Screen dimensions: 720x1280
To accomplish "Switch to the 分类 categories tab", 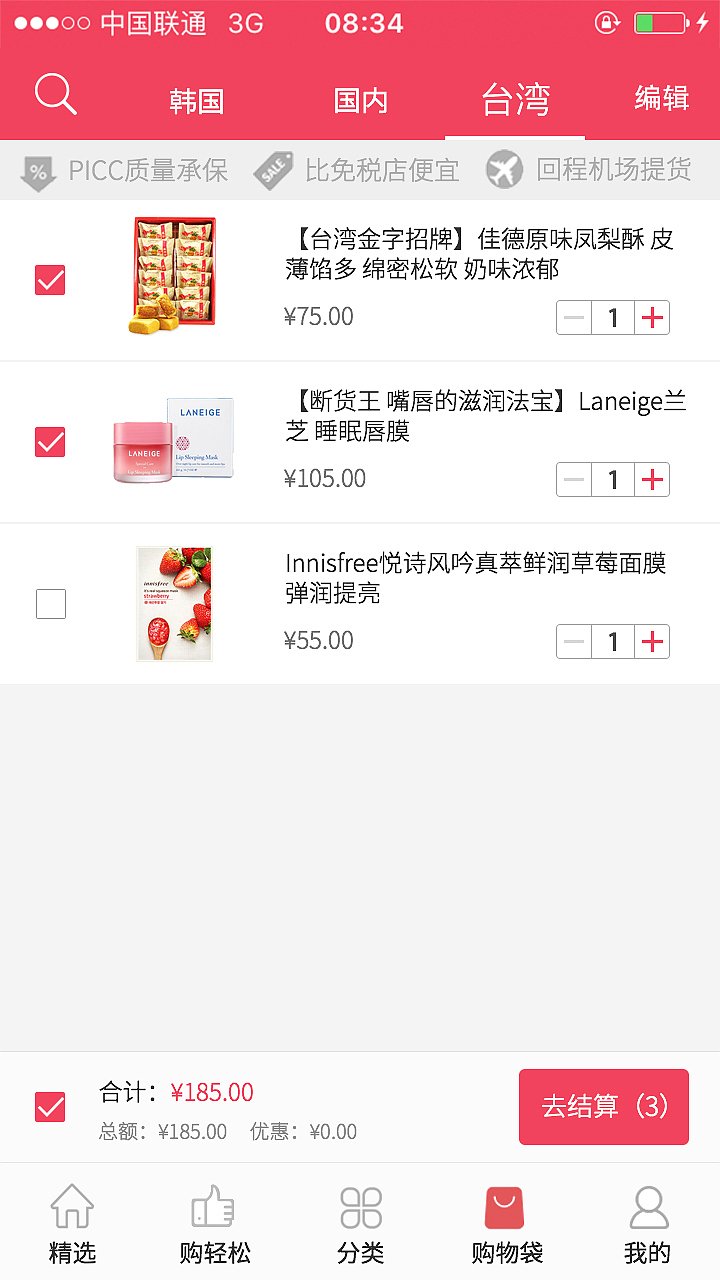I will [360, 1224].
